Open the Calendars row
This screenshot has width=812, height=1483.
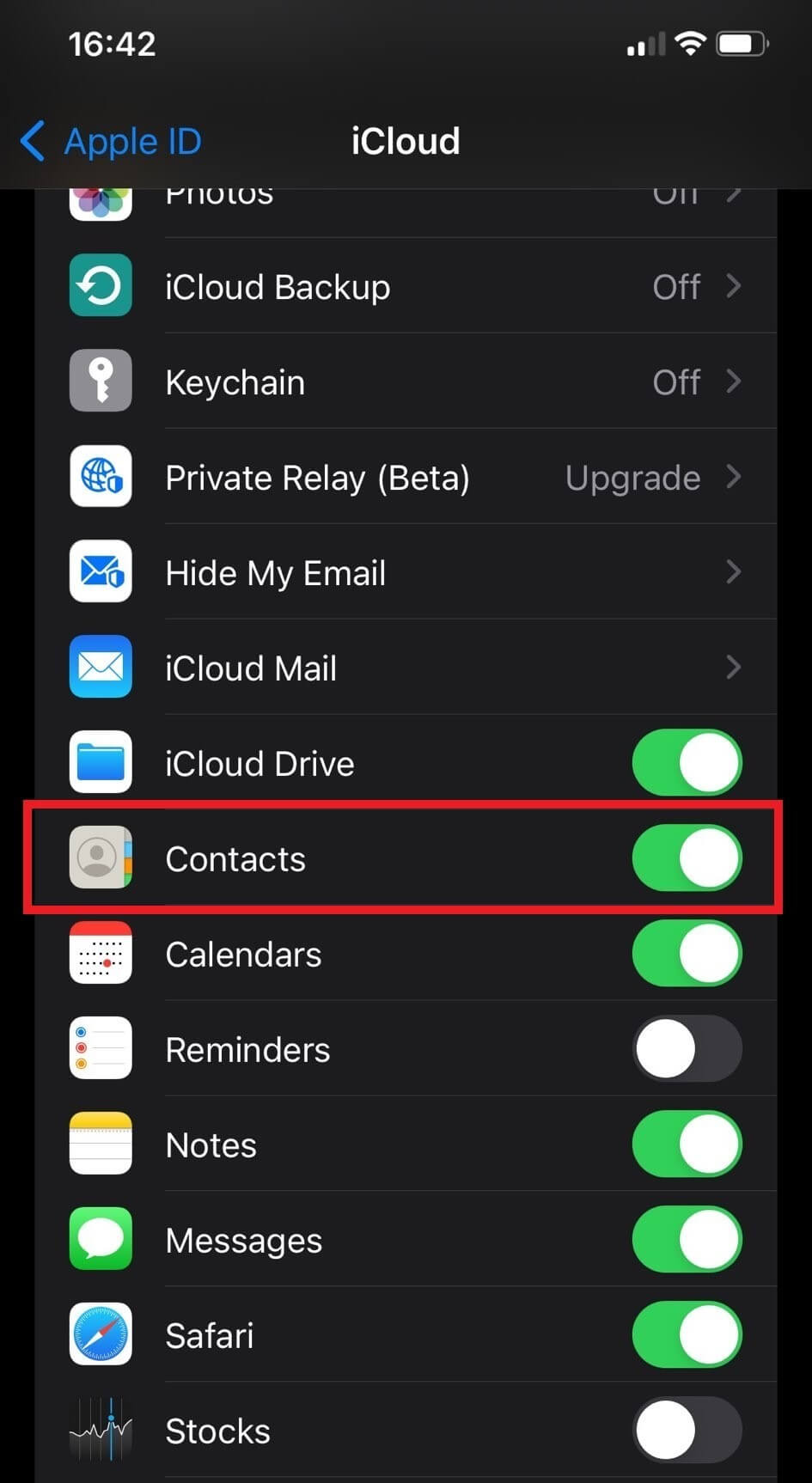click(x=406, y=954)
